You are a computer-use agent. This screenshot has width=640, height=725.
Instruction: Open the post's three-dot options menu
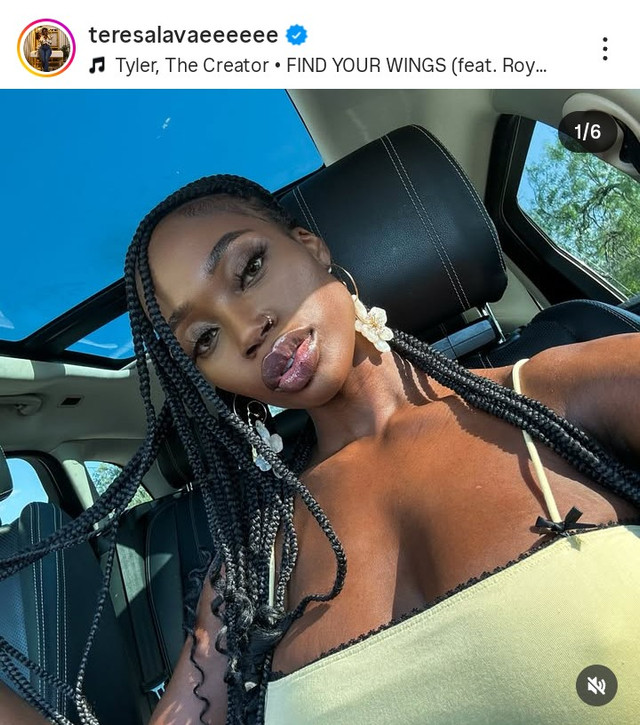(604, 48)
